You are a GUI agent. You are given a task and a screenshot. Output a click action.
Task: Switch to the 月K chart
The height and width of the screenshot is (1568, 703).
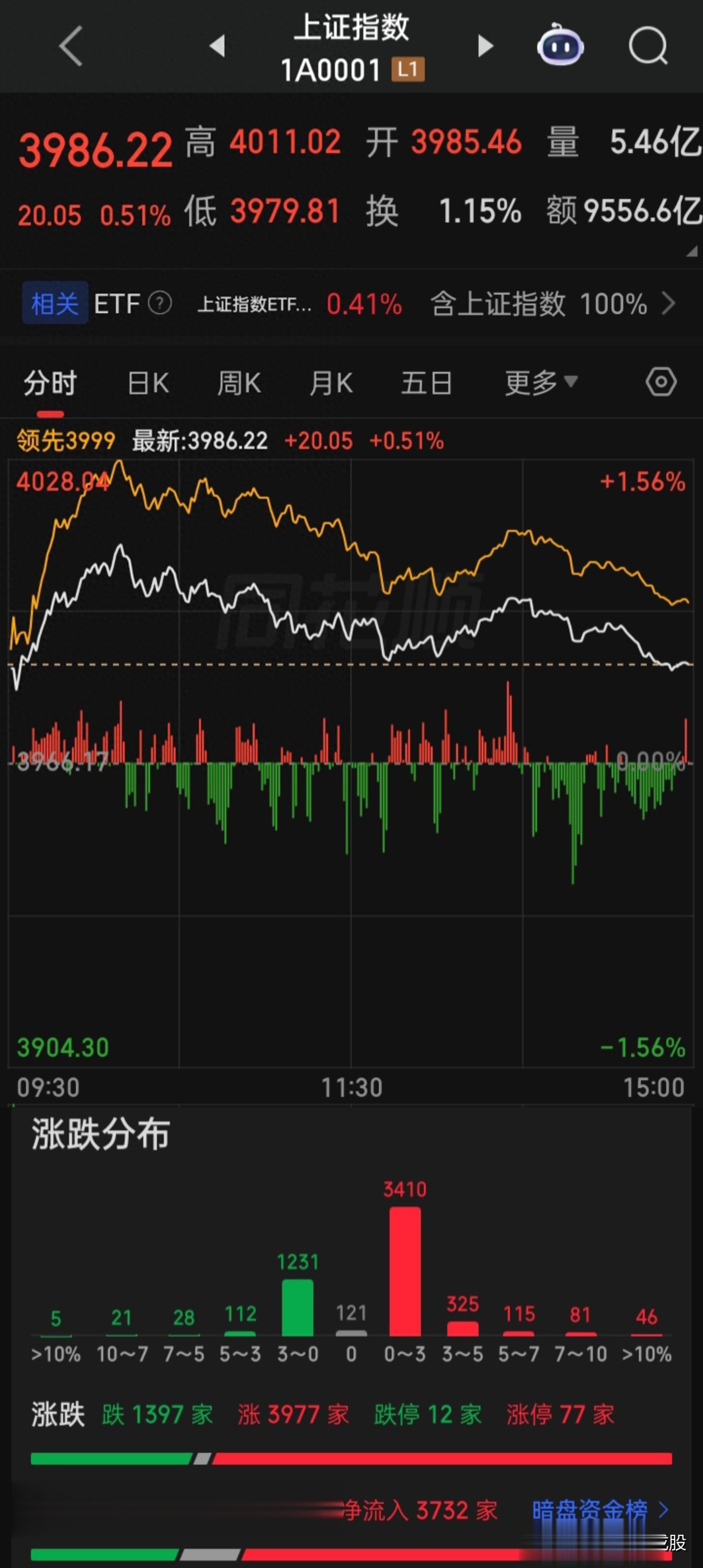tap(331, 384)
